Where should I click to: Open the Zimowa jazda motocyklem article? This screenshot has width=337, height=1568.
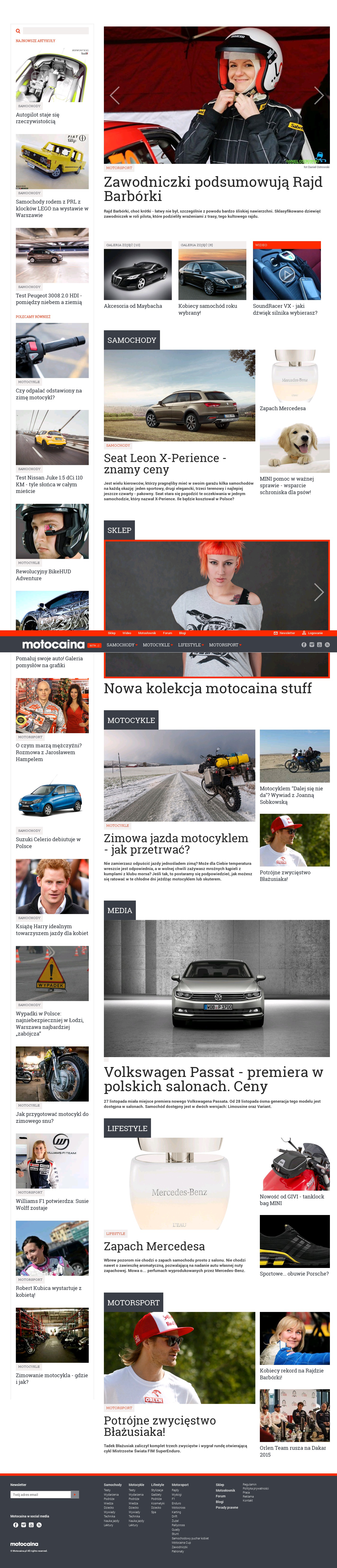coord(176,843)
